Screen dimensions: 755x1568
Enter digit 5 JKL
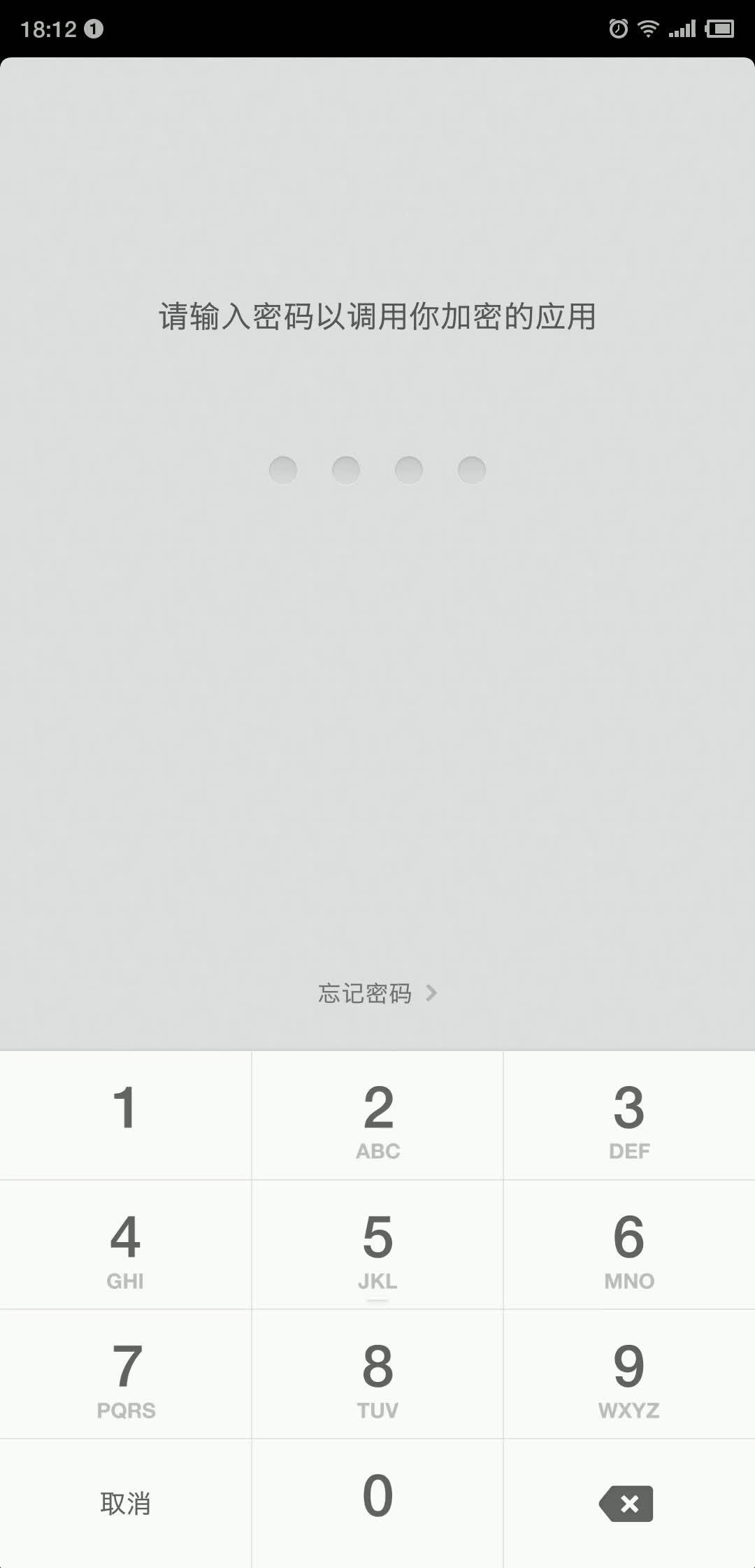[377, 1245]
